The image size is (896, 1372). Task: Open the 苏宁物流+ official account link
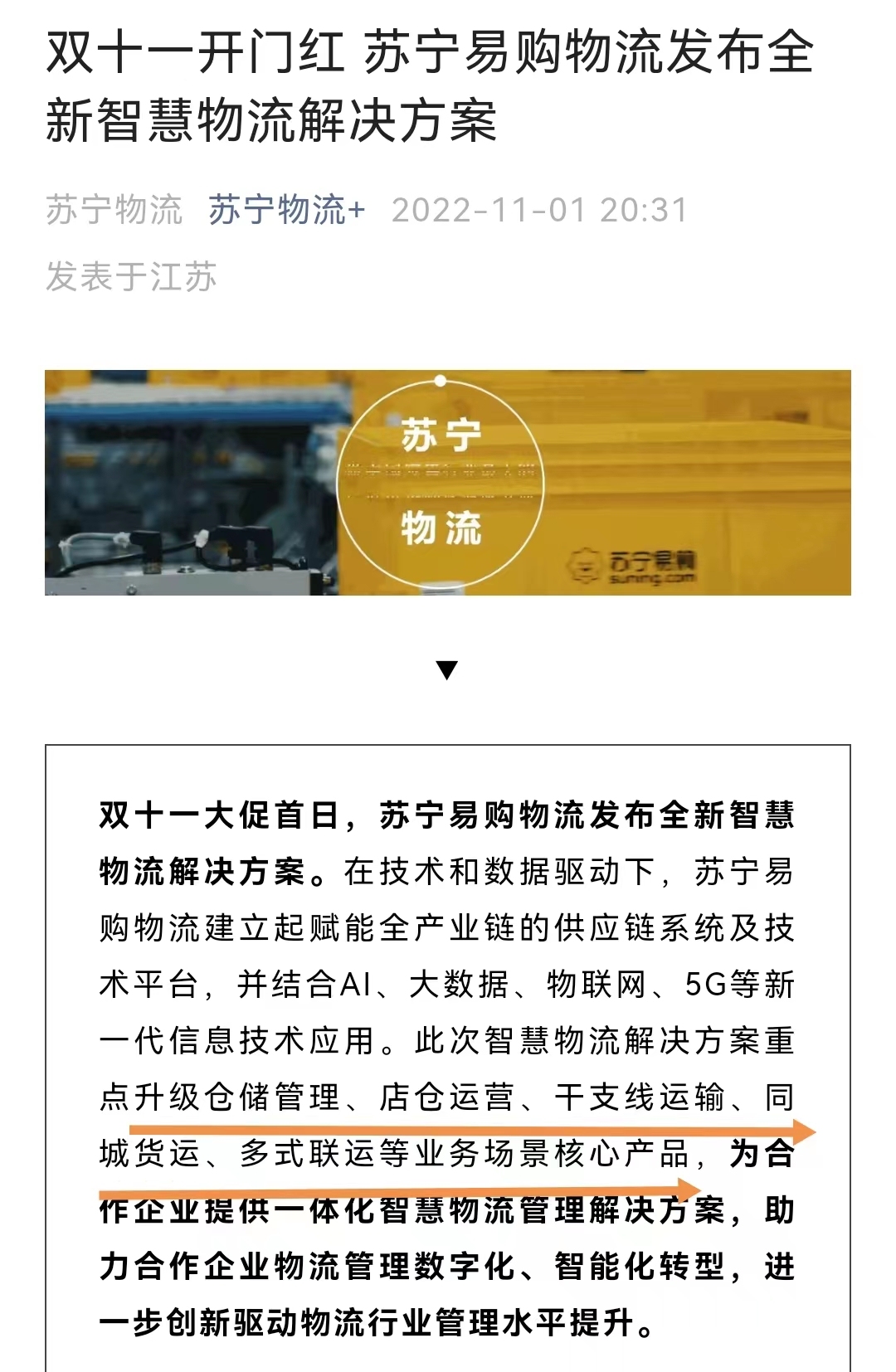pos(286,210)
